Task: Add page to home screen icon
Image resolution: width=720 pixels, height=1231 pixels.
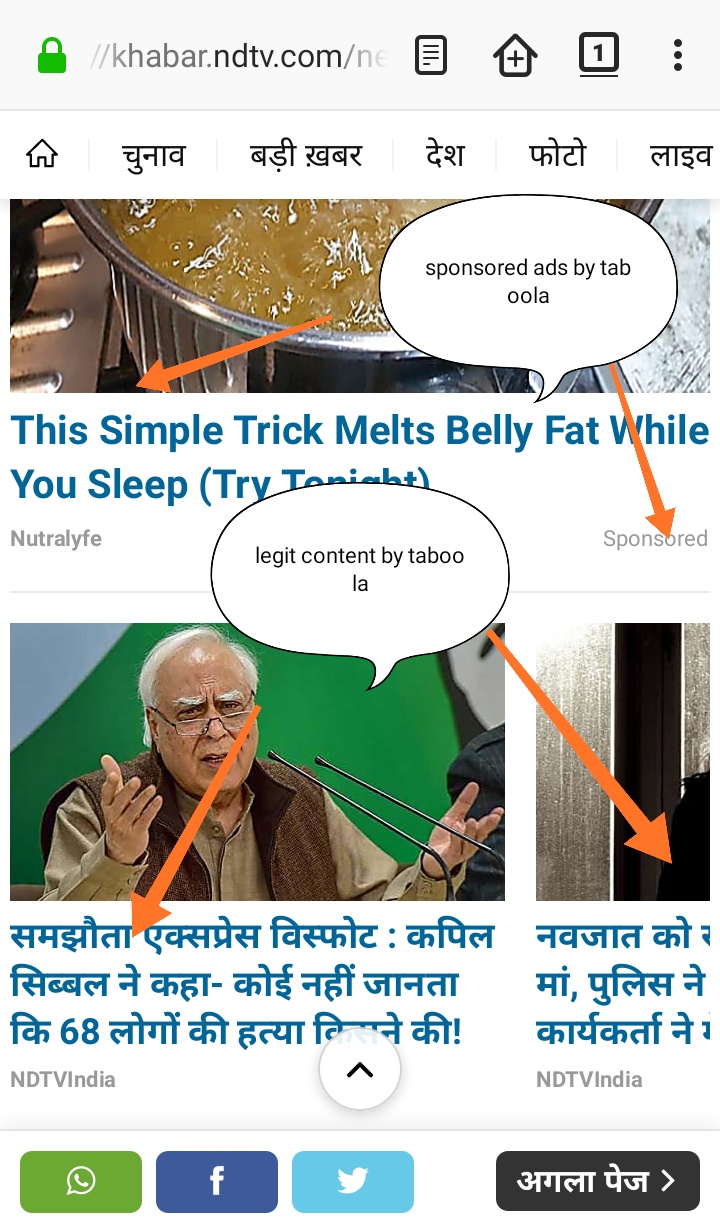Action: click(x=516, y=55)
